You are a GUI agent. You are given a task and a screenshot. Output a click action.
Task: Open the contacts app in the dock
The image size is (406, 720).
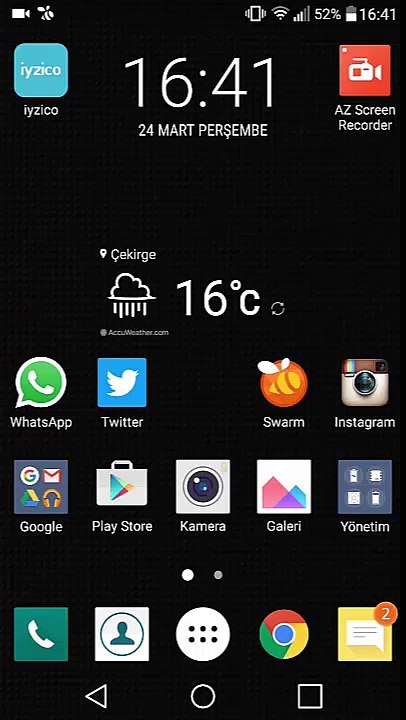pos(122,634)
